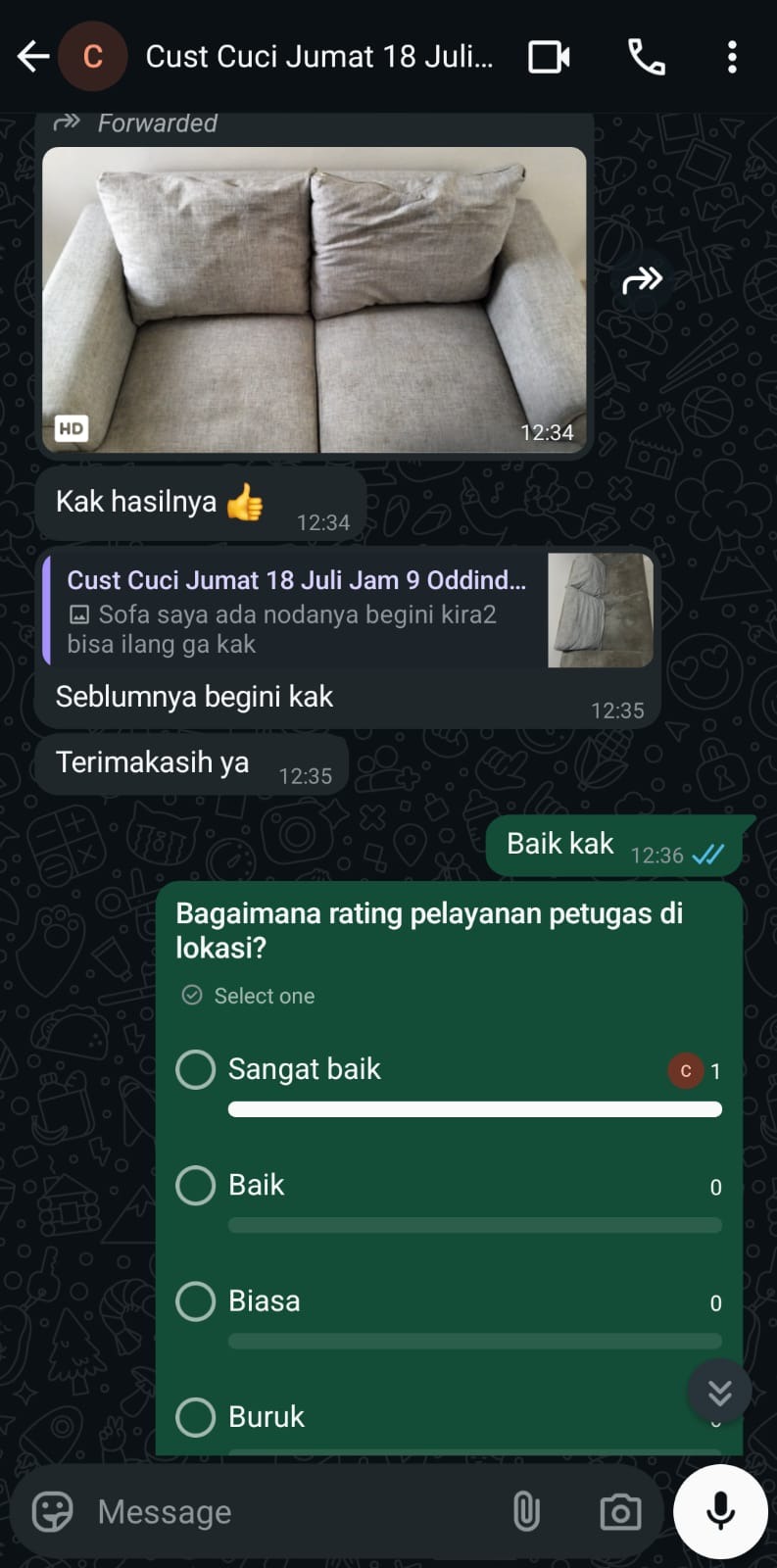Select the Sangat baik poll option
Image resolution: width=777 pixels, height=1568 pixels.
tap(196, 1069)
